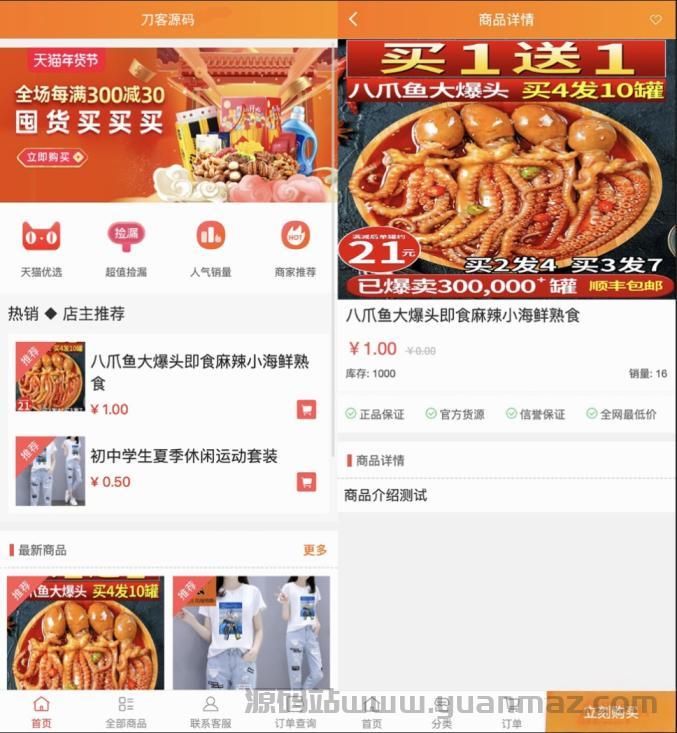
Task: Tap 更多 beside 最新商品
Action: click(x=315, y=550)
